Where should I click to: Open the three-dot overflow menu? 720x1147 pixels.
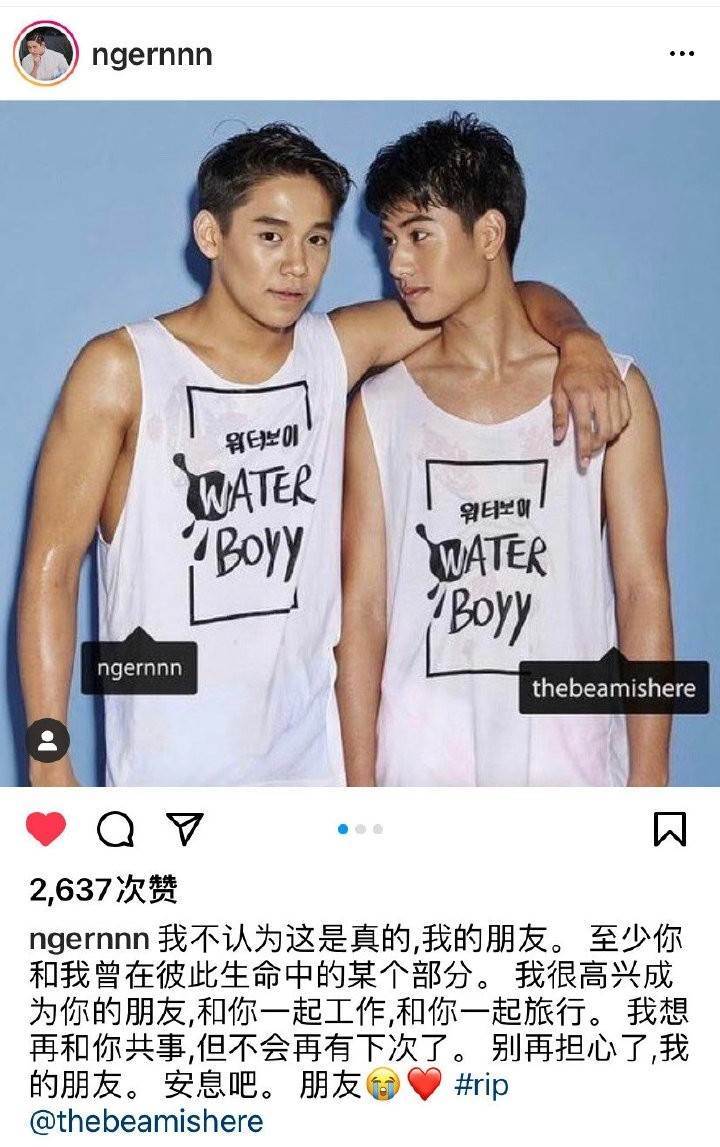point(681,54)
